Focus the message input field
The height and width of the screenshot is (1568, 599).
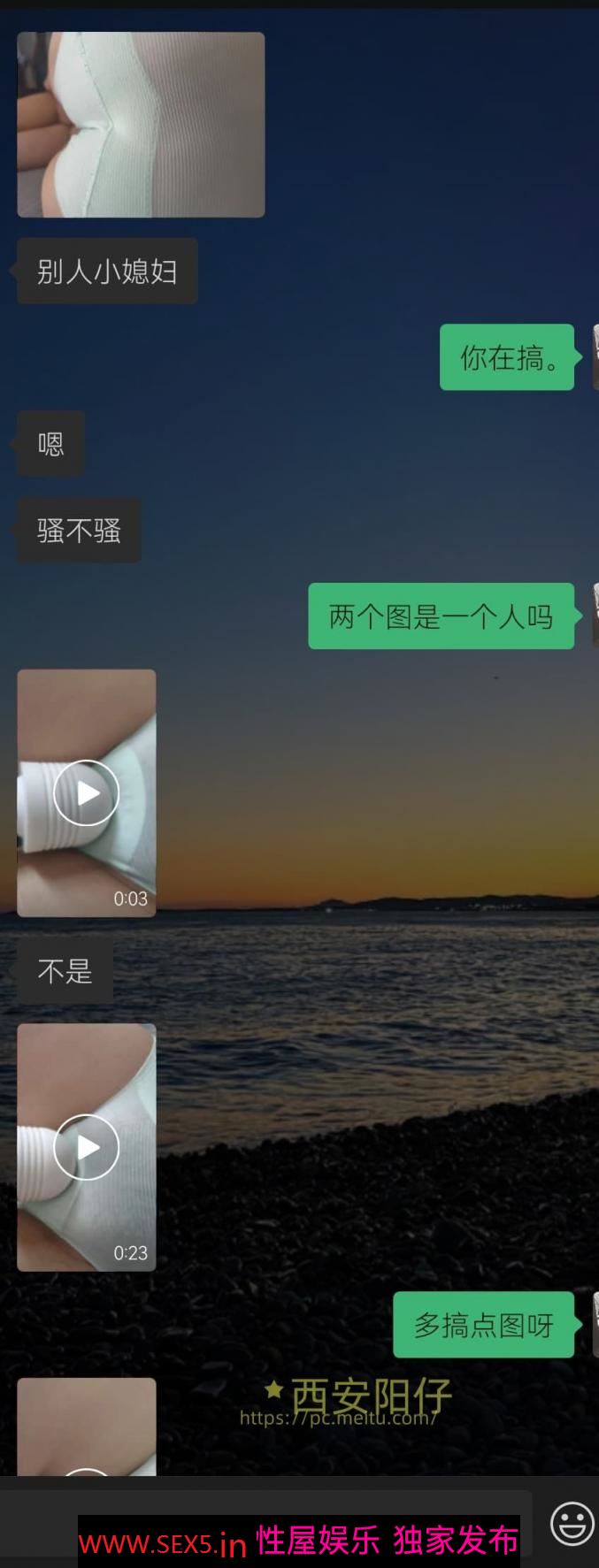(x=265, y=1503)
